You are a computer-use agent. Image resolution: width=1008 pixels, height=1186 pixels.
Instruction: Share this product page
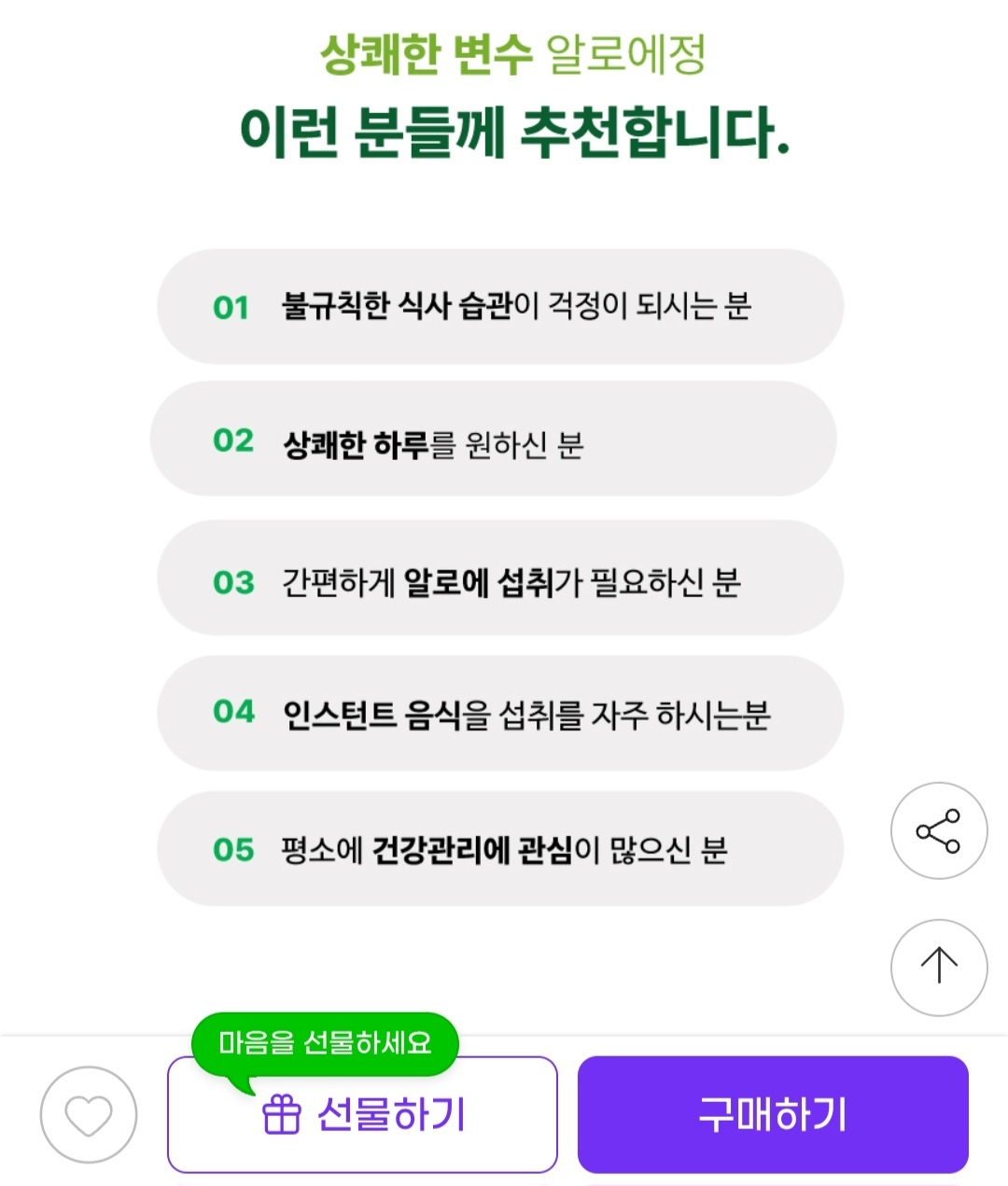(938, 830)
